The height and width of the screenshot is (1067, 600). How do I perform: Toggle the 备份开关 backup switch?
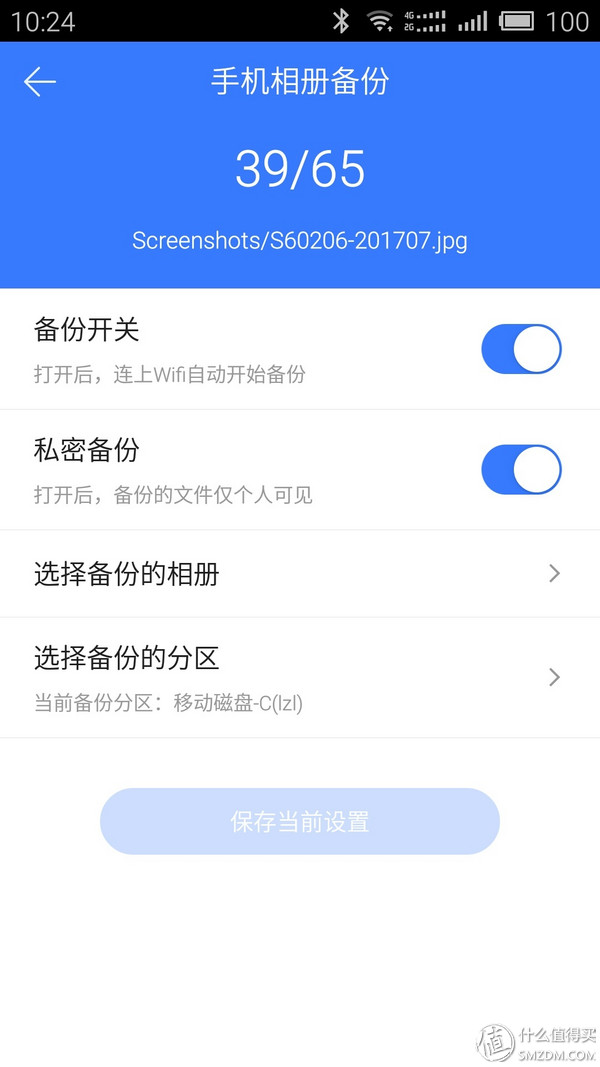[521, 349]
